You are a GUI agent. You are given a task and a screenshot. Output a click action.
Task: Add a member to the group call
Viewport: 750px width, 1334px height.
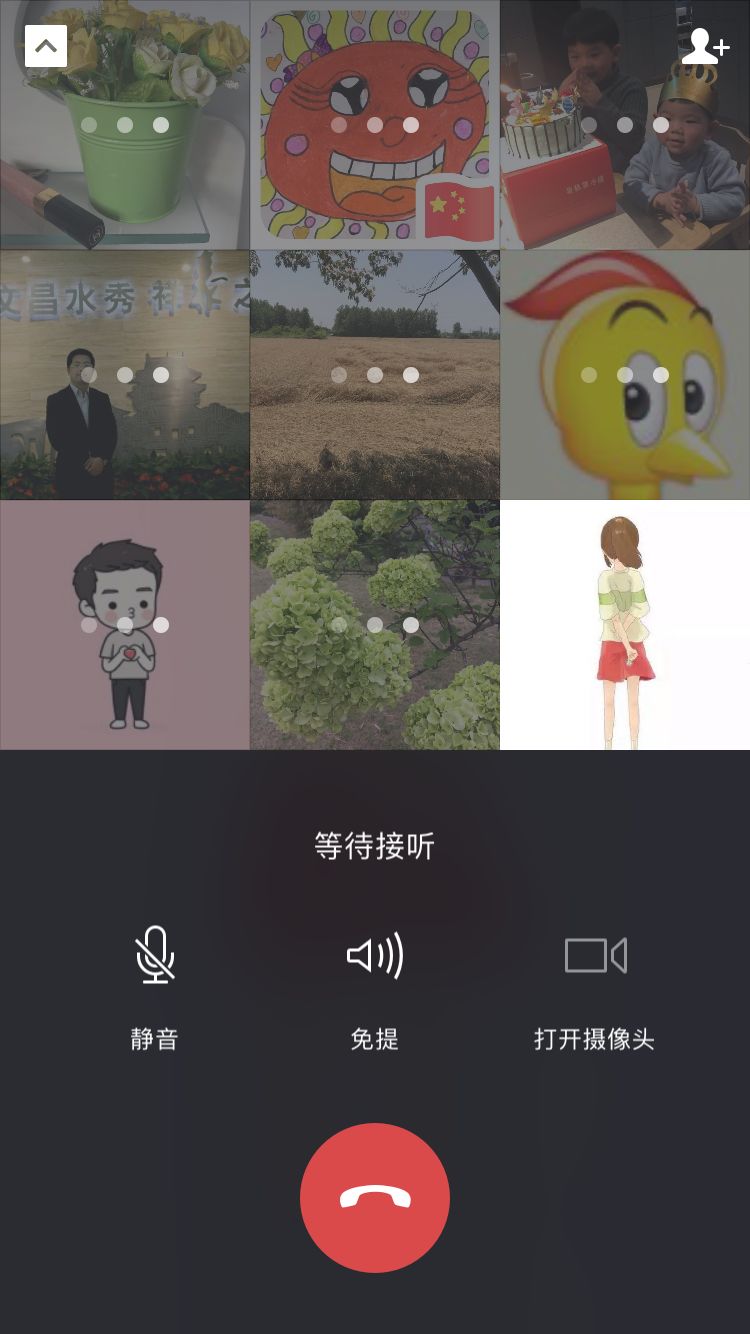tap(705, 46)
